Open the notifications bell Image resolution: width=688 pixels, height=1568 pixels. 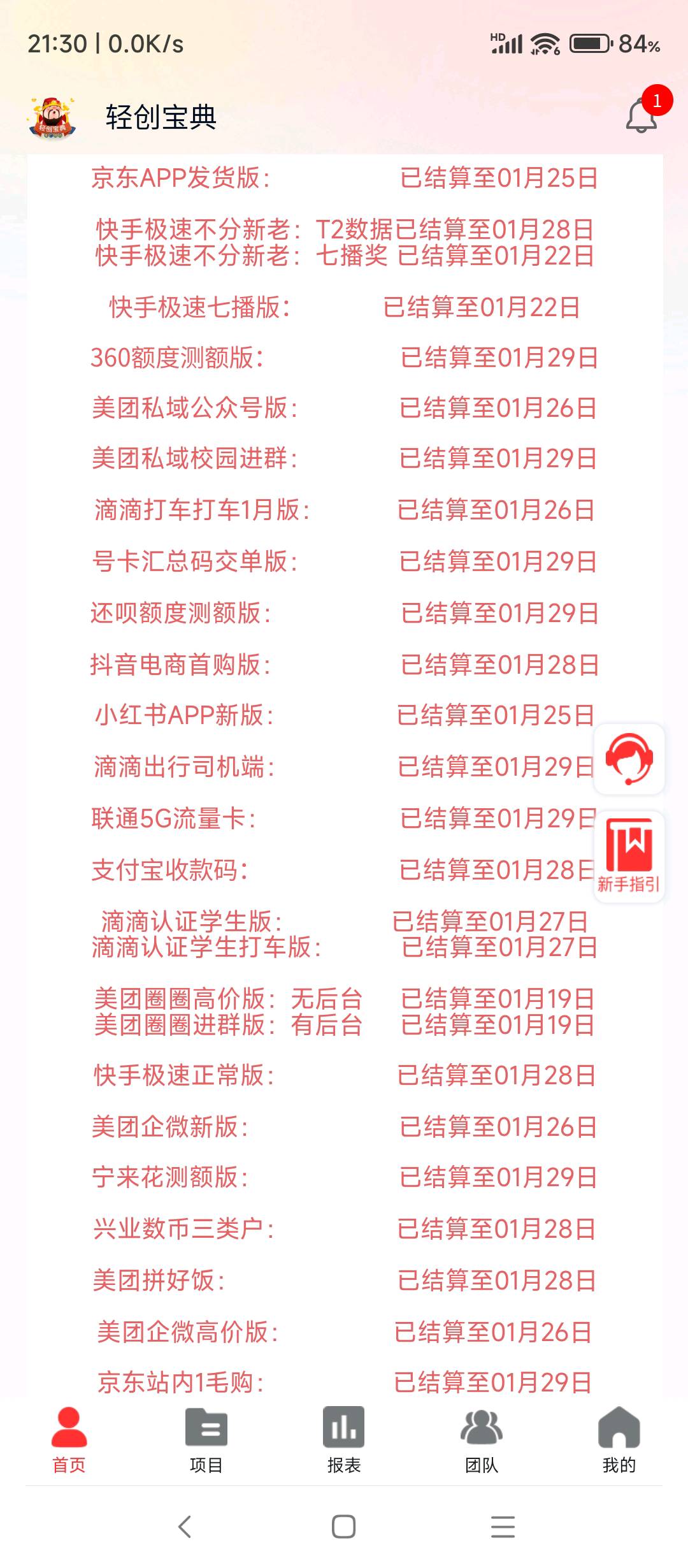point(641,116)
